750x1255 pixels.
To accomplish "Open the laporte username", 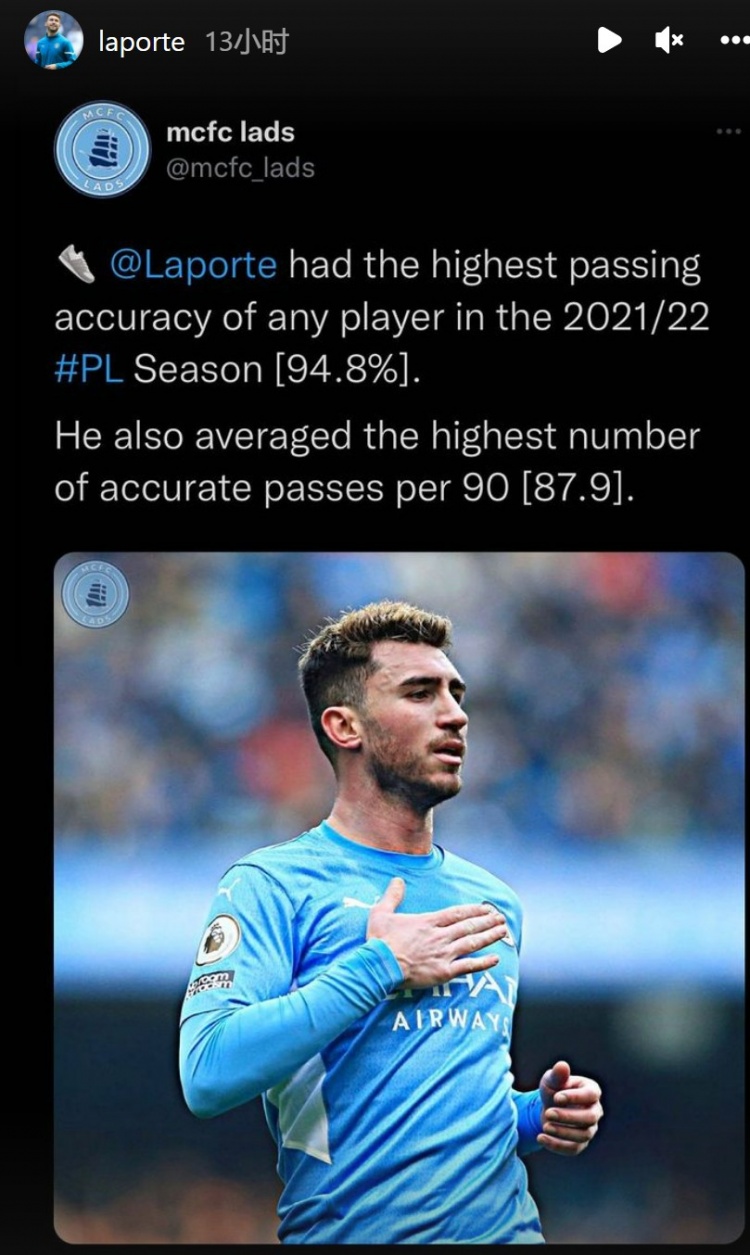I will (141, 41).
